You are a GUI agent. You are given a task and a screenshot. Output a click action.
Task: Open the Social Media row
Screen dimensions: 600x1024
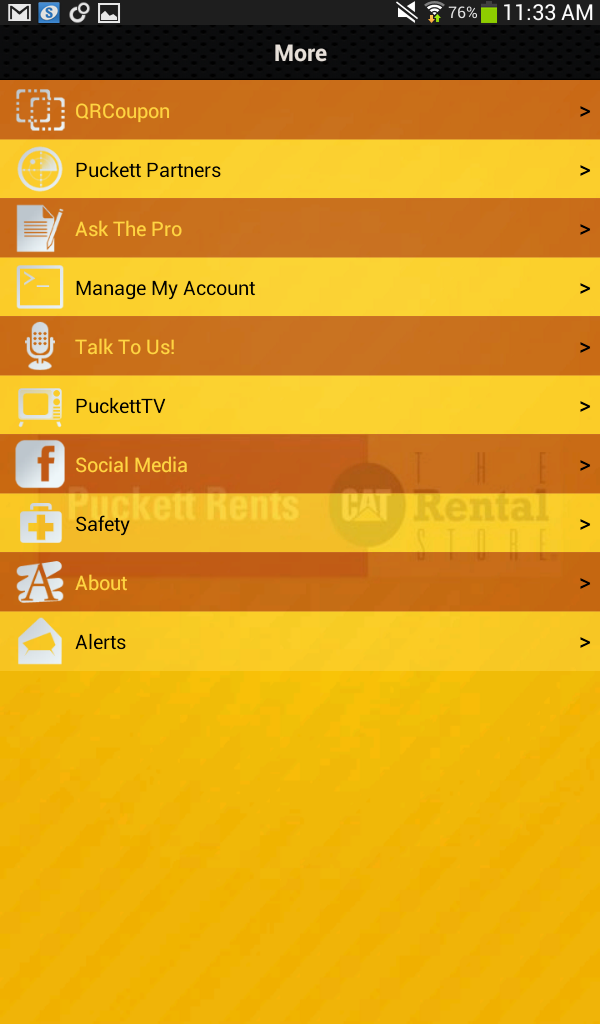point(300,464)
